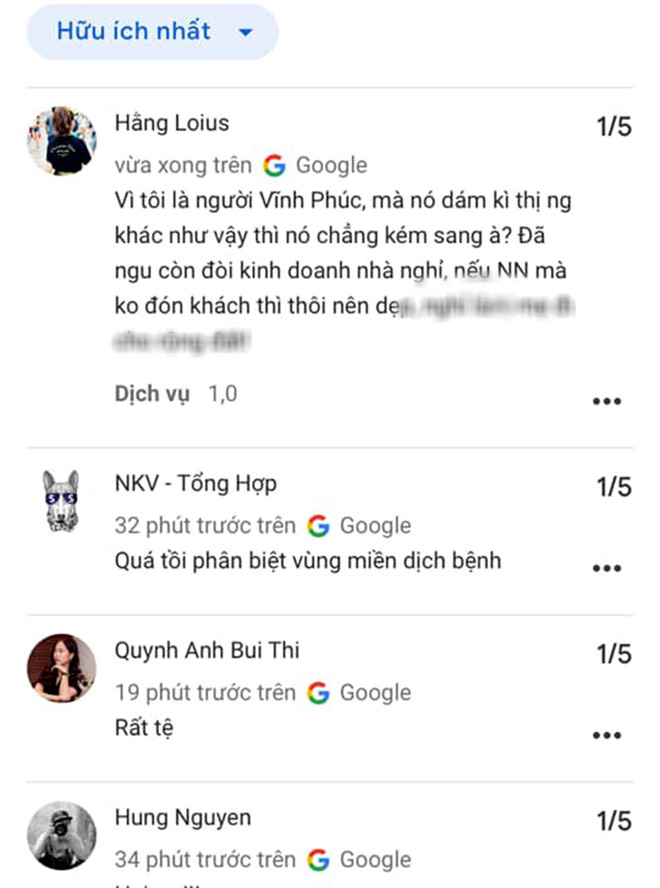Open the Hữu ích nhất sort dropdown

click(152, 32)
